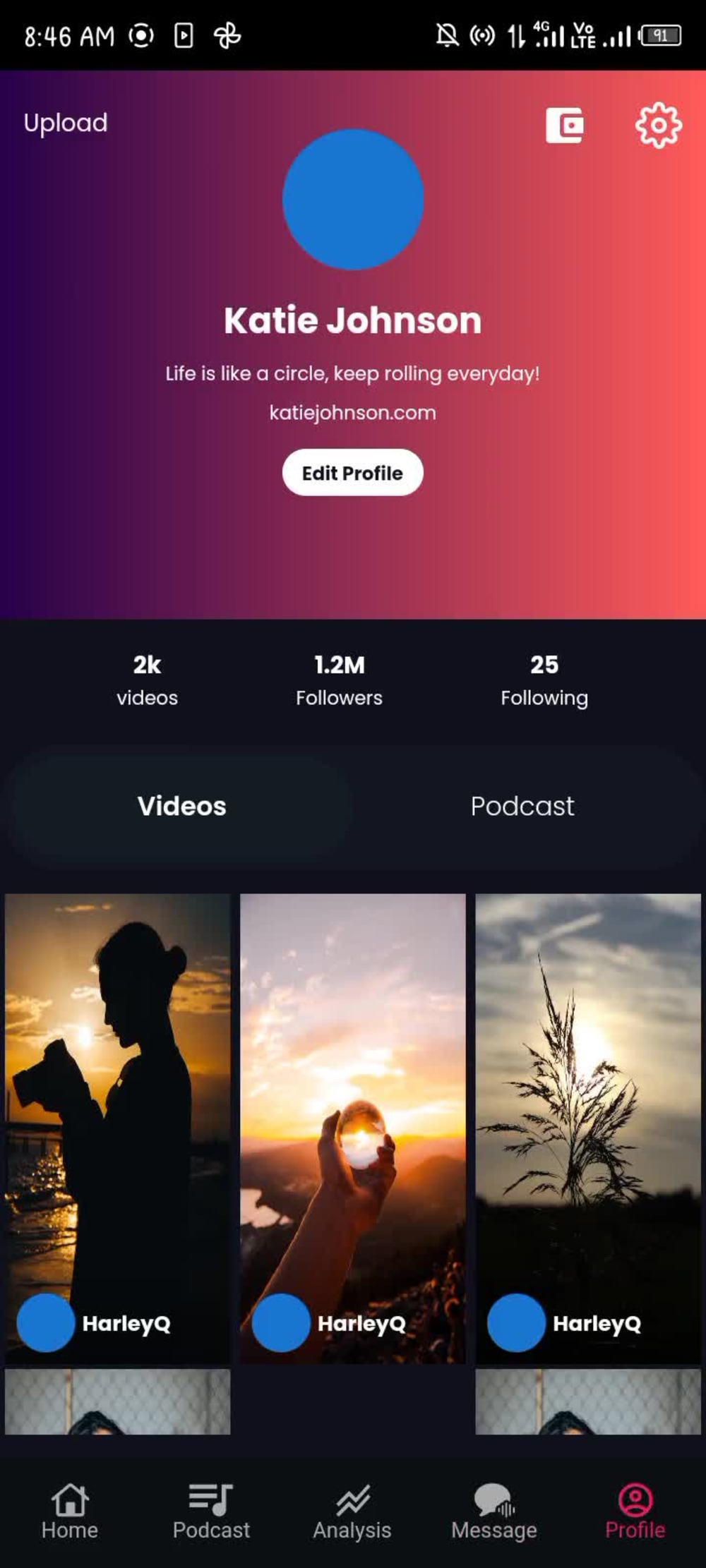Edit profile details
The width and height of the screenshot is (706, 1568).
tap(352, 472)
